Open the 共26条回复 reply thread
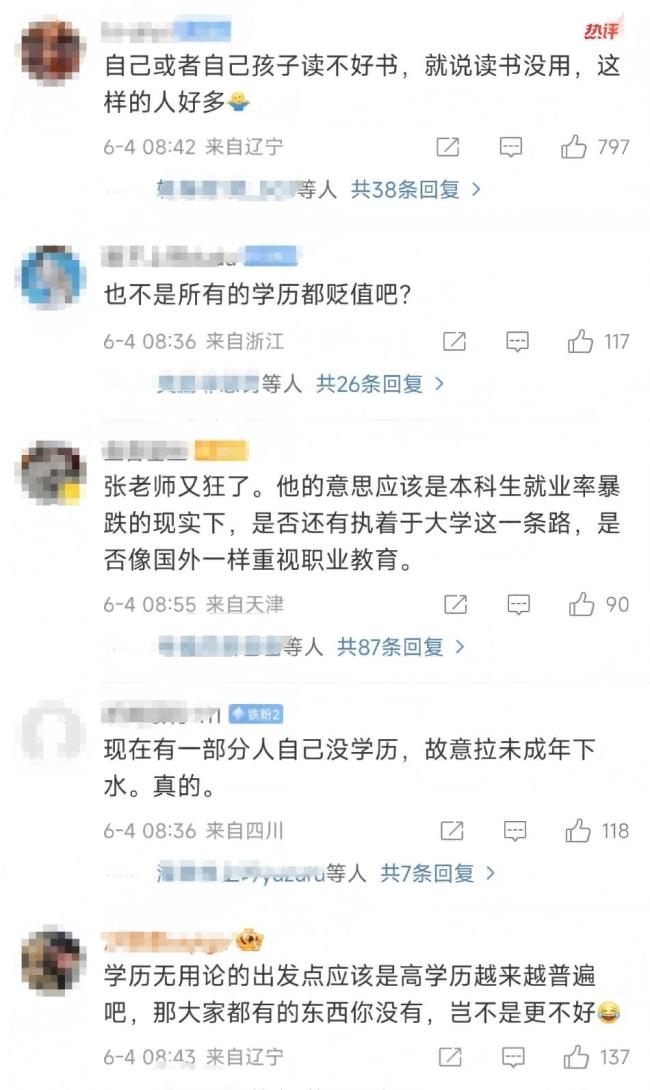650x1090 pixels. pyautogui.click(x=380, y=383)
